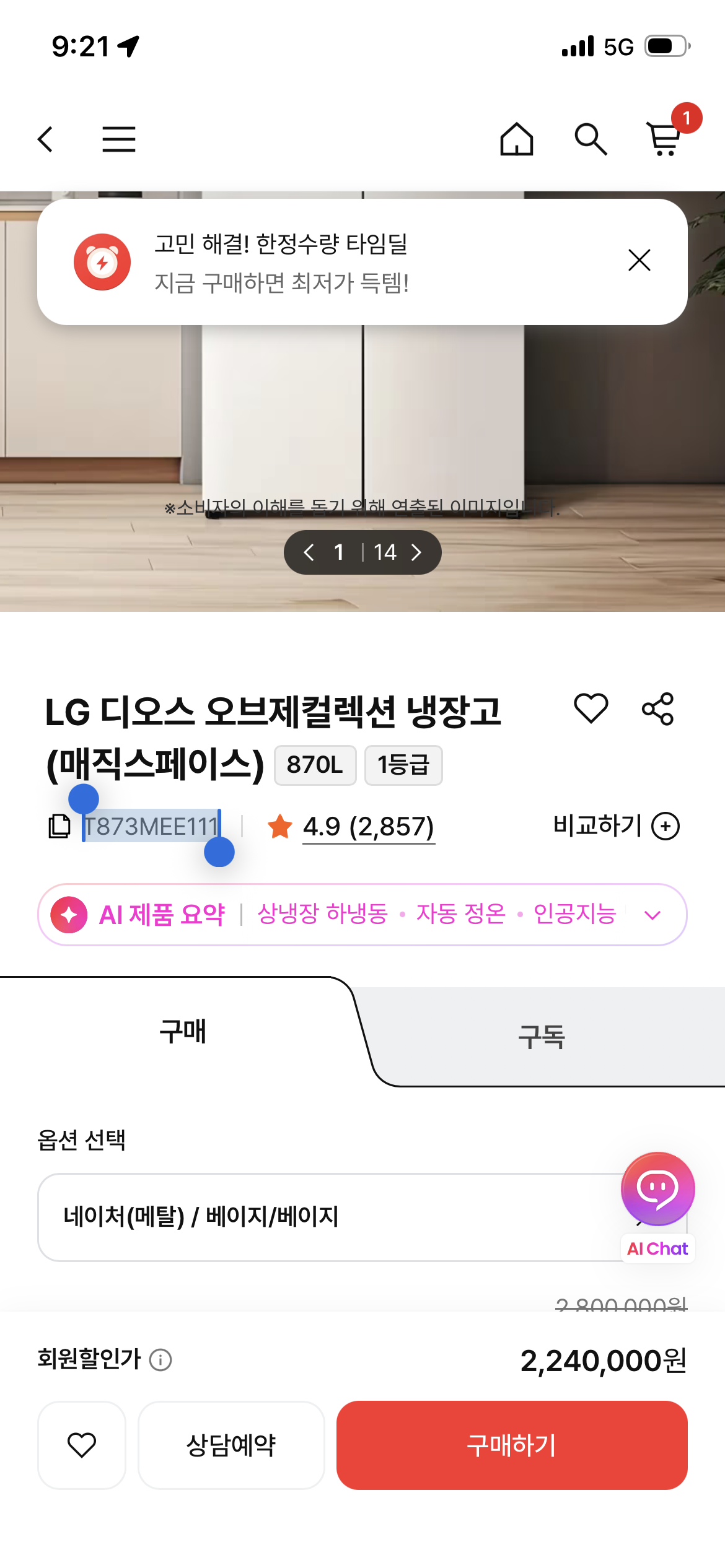Show the previous product image

click(309, 552)
